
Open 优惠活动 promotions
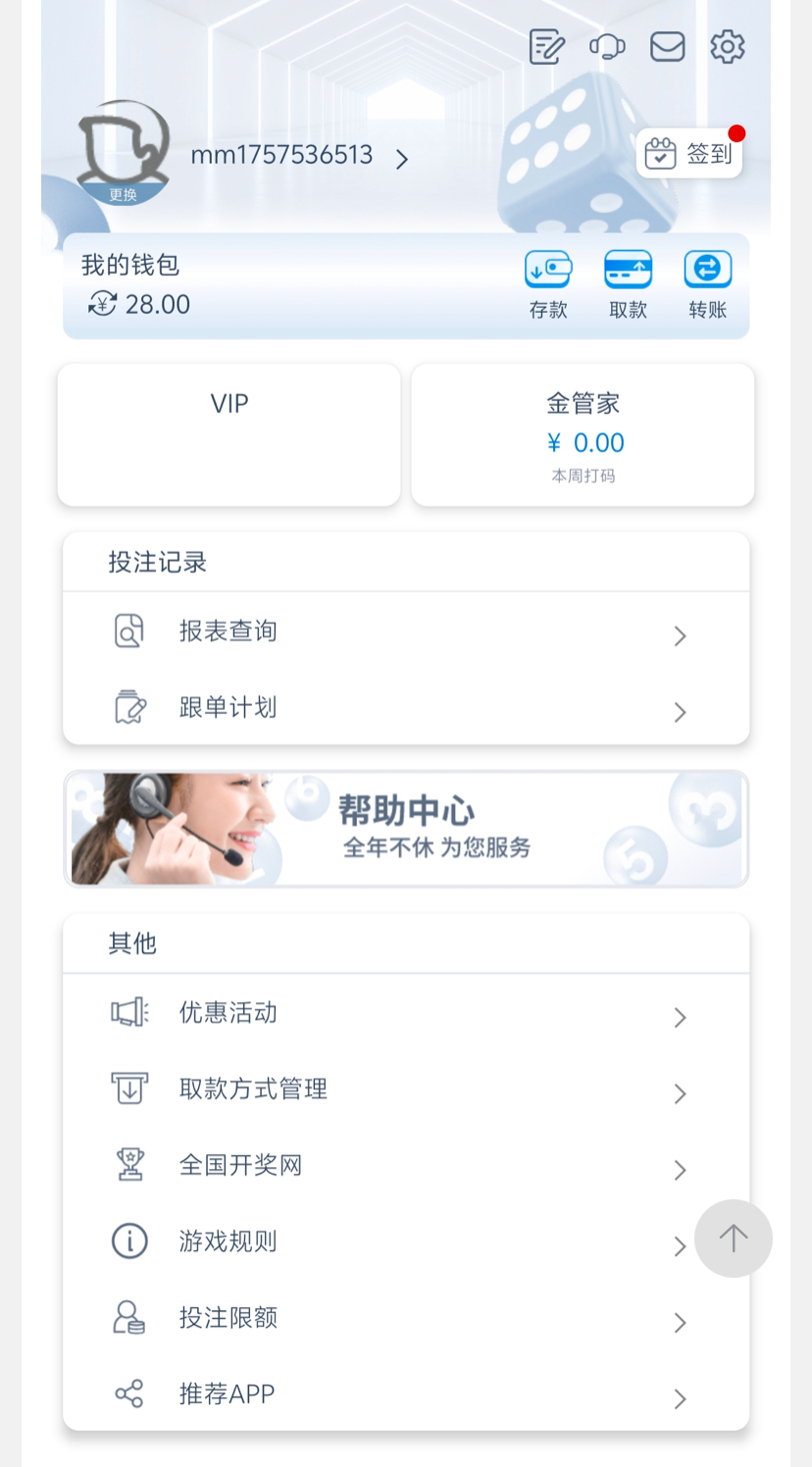pyautogui.click(x=406, y=1013)
